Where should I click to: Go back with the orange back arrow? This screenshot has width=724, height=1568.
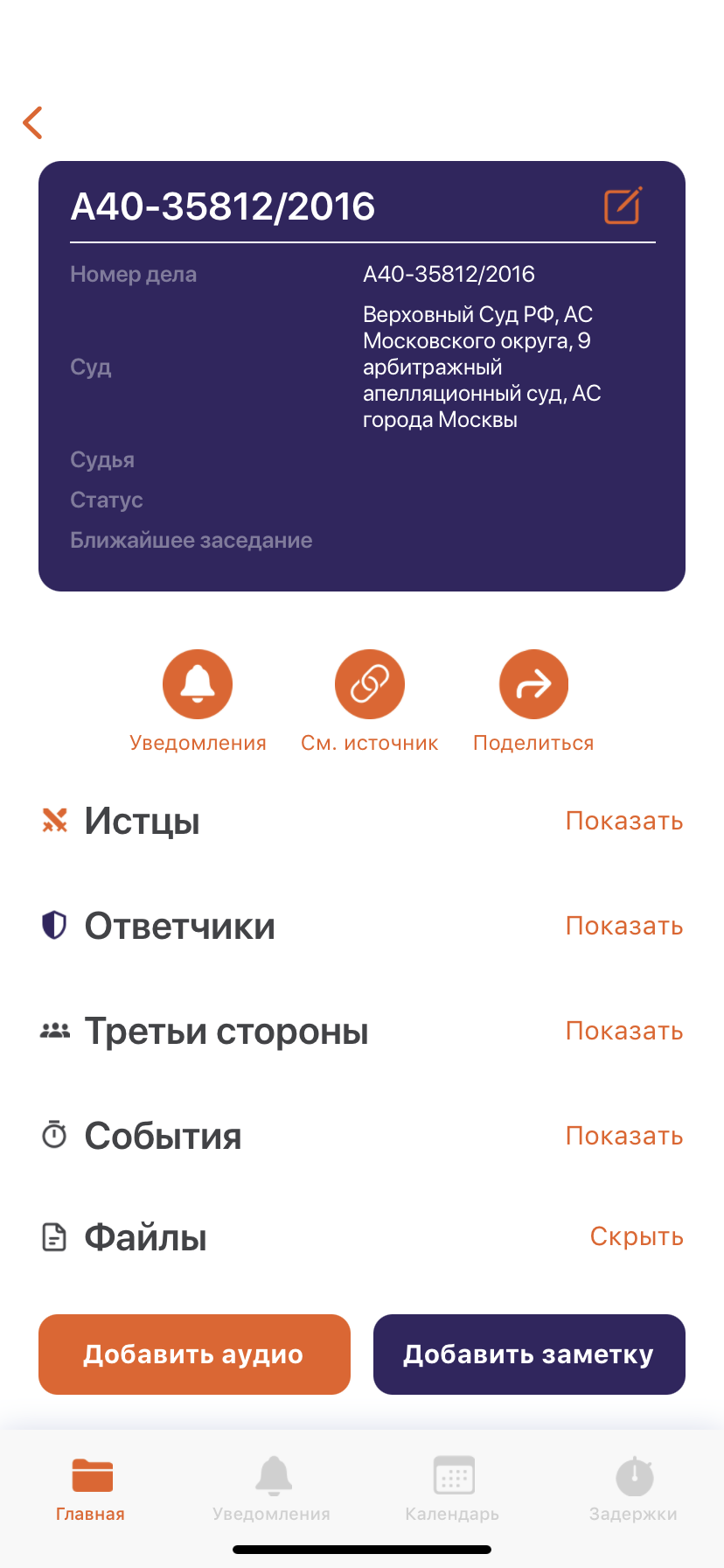[33, 122]
